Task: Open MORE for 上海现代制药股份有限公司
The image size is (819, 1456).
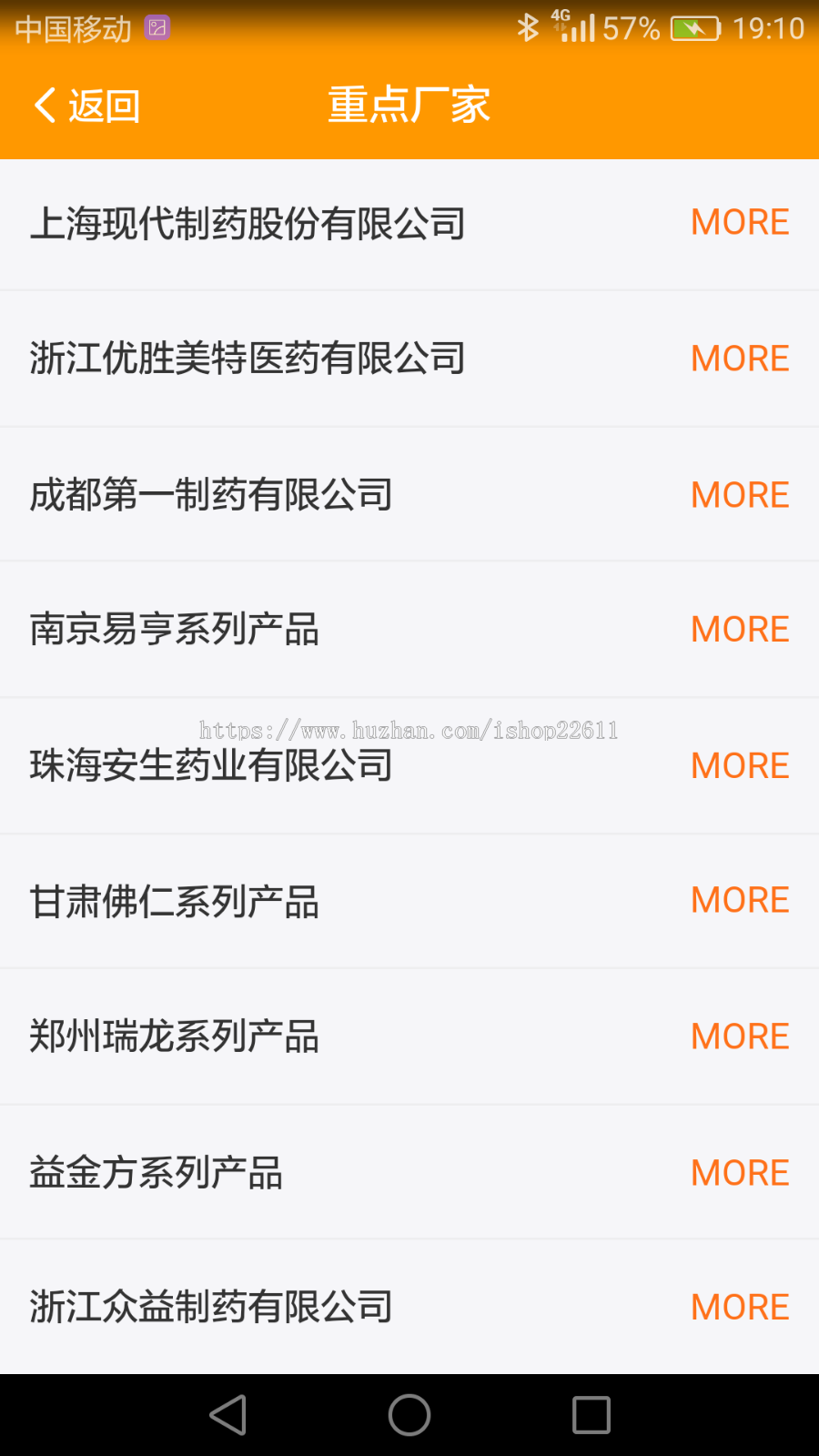Action: tap(739, 221)
